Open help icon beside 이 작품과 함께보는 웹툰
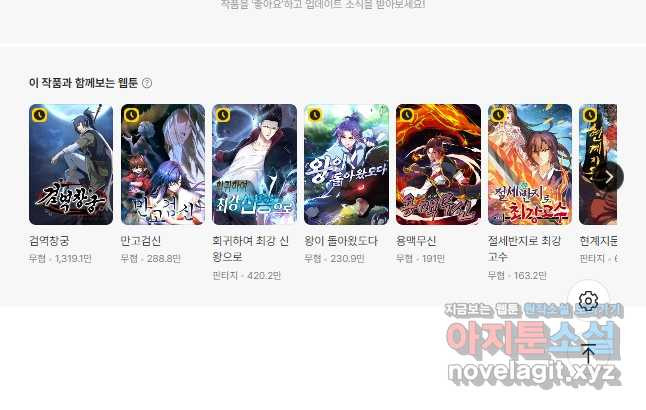646x410 pixels. pos(147,83)
